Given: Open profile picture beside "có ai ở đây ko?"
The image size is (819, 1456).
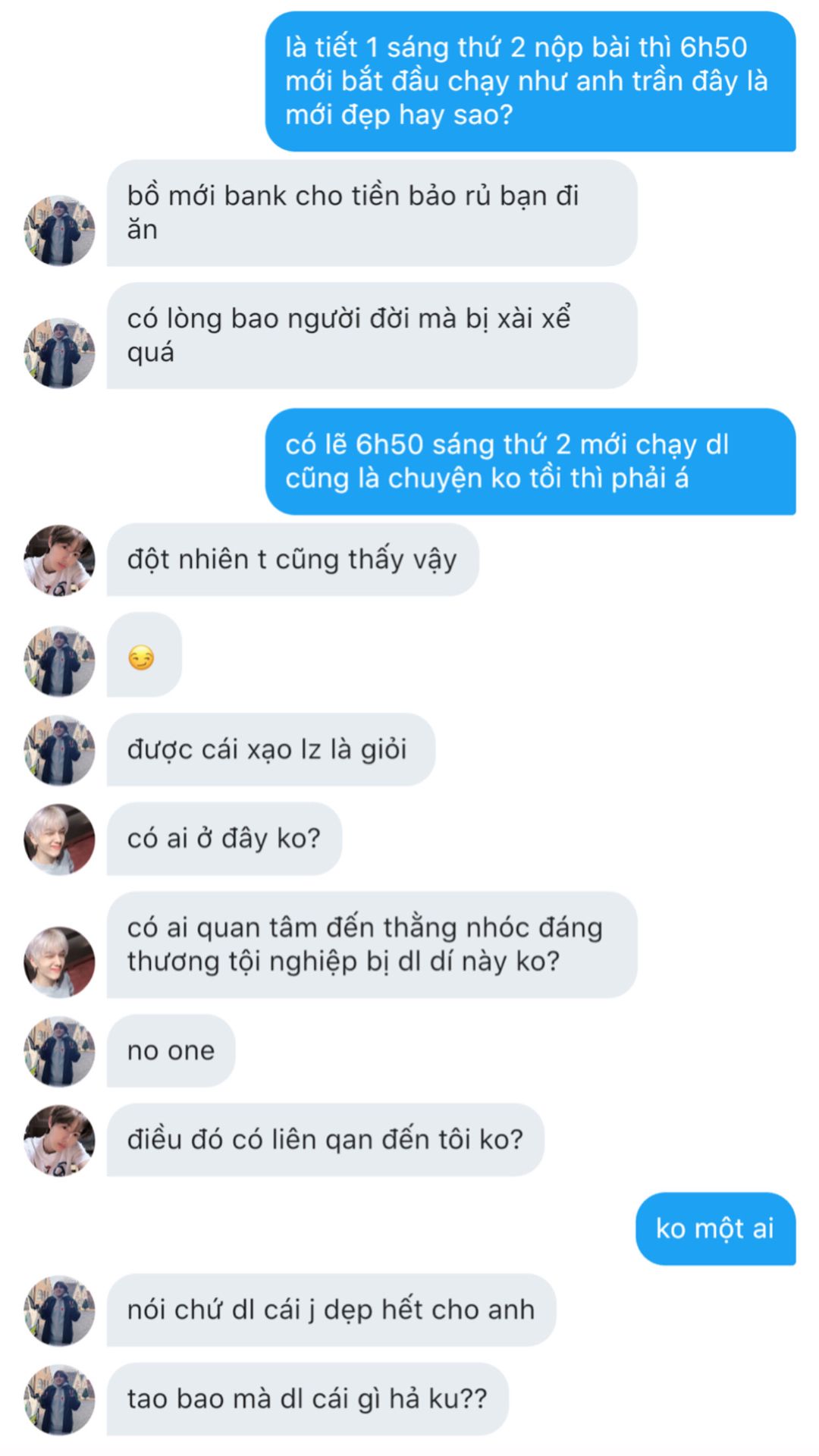Looking at the screenshot, I should tap(59, 839).
